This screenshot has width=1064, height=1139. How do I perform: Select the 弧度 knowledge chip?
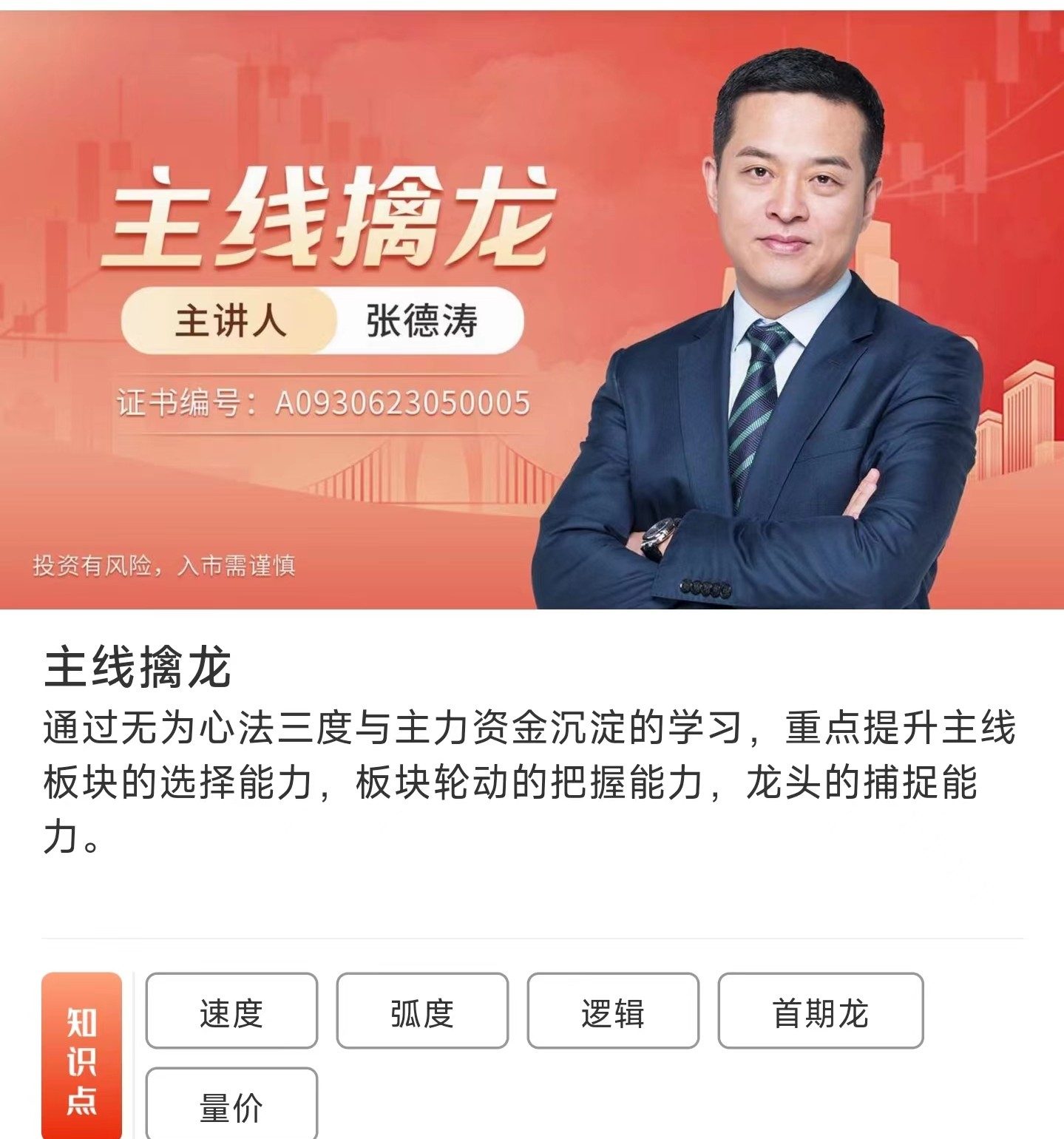[x=422, y=1011]
